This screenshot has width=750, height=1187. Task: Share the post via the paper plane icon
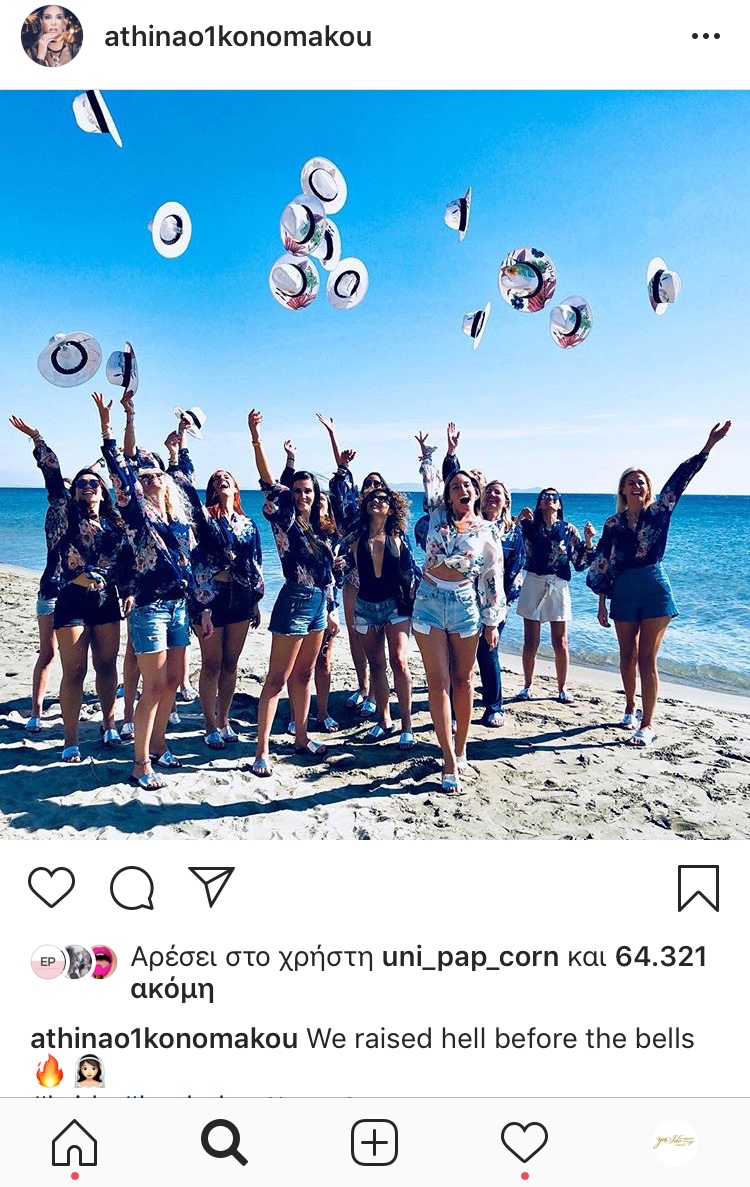click(x=211, y=887)
